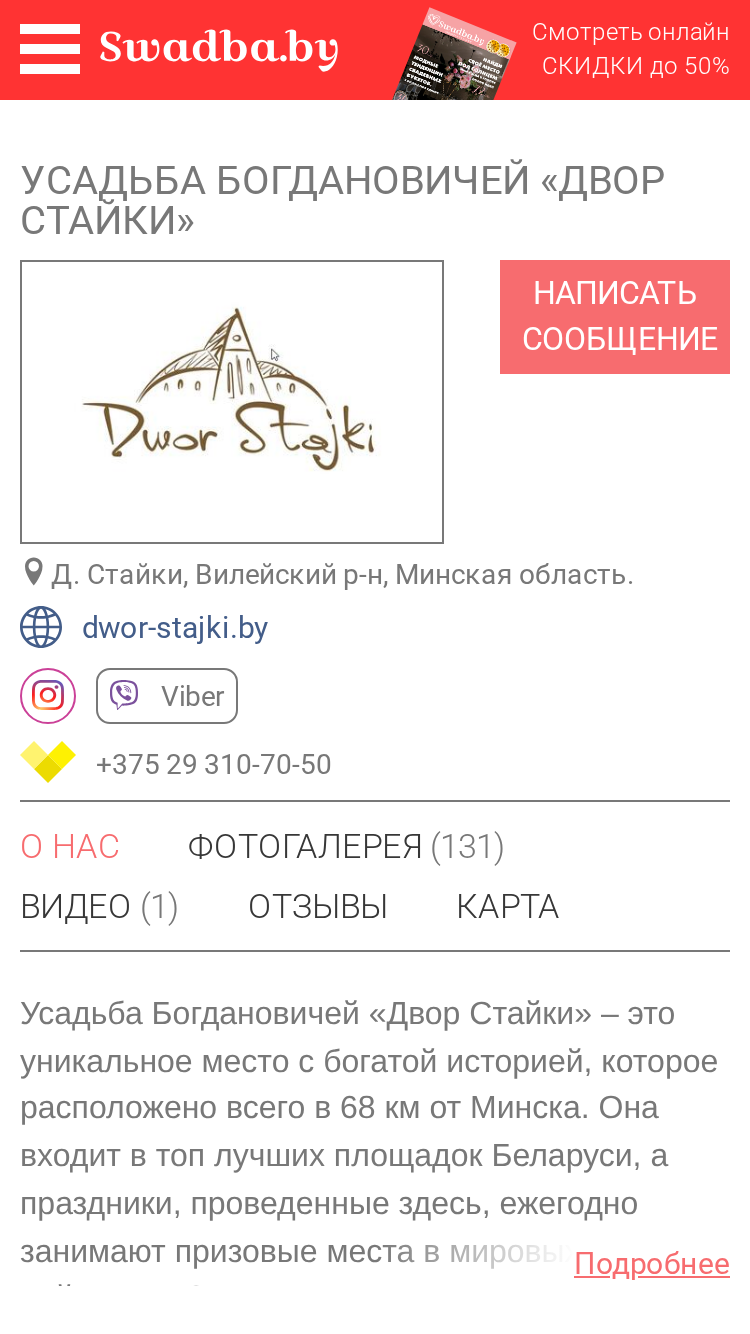Open the hamburger menu
Viewport: 750px width, 1334px height.
point(50,49)
